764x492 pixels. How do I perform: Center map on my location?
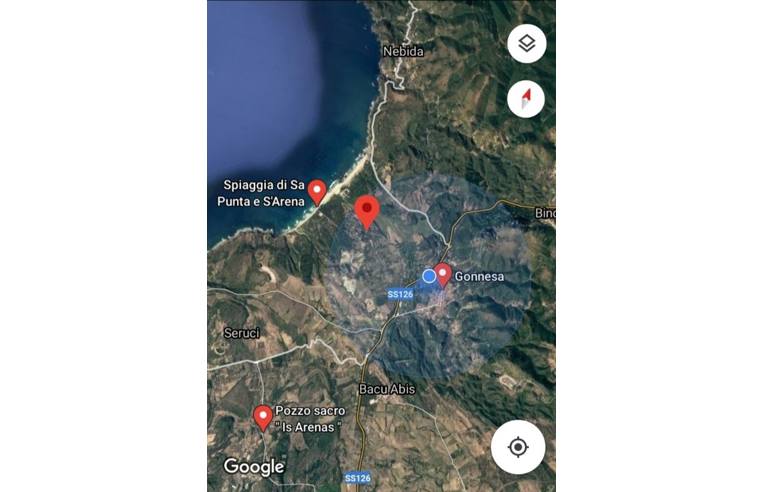518,447
